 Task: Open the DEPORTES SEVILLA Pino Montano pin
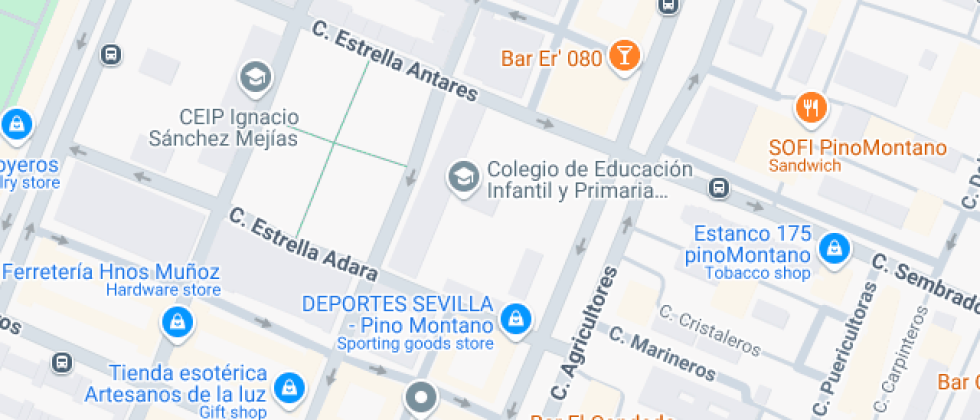pyautogui.click(x=516, y=320)
